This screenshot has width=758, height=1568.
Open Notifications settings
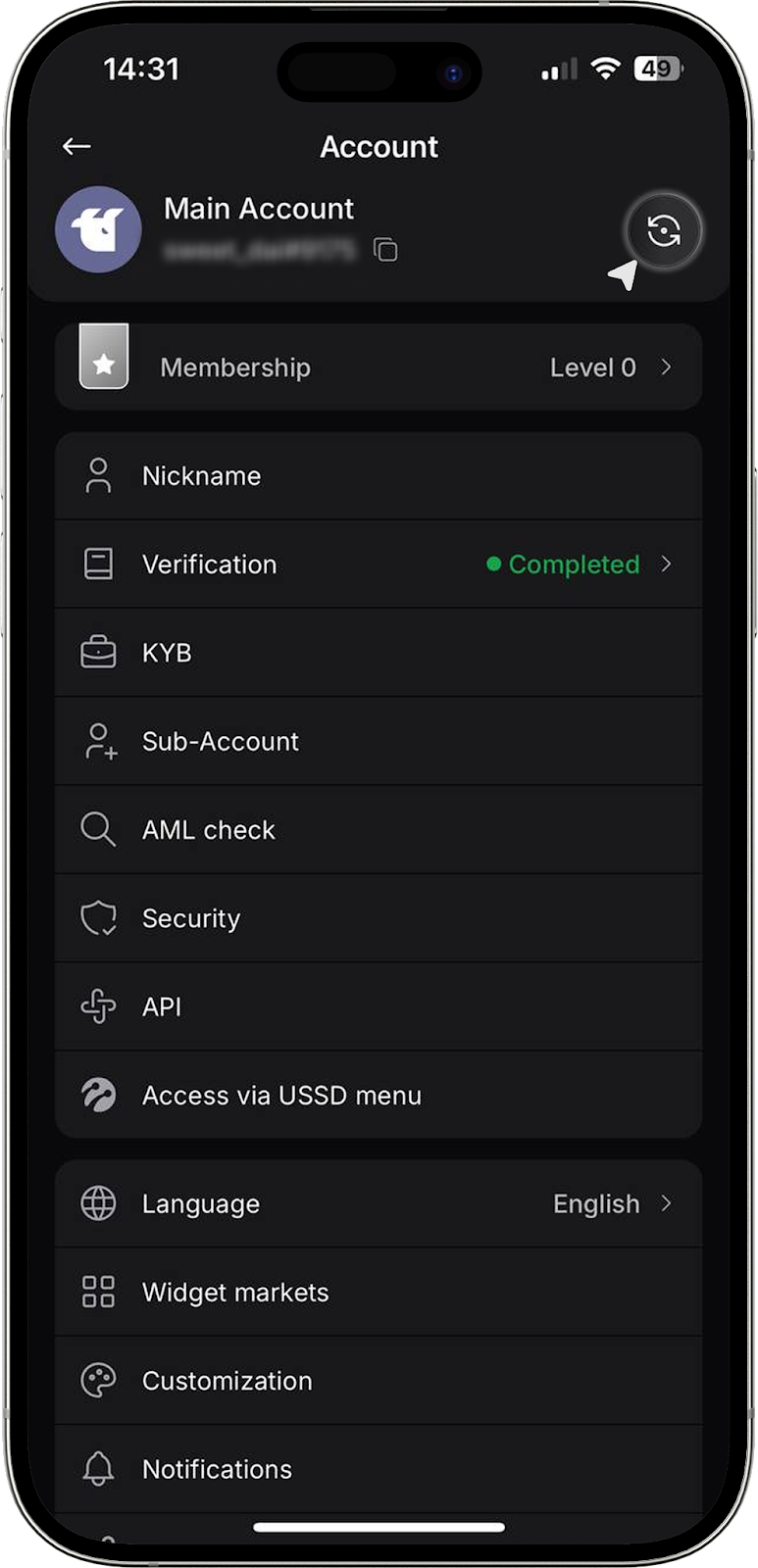[379, 1469]
